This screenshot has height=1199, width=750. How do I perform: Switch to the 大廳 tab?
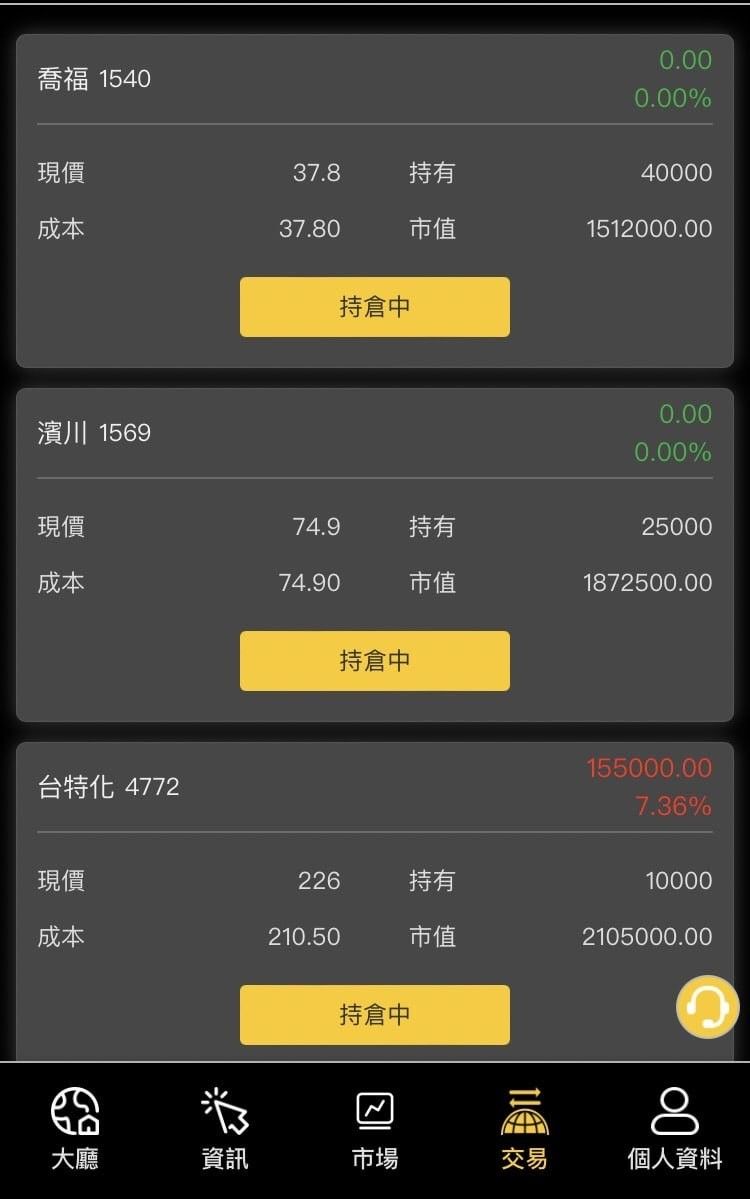75,1130
